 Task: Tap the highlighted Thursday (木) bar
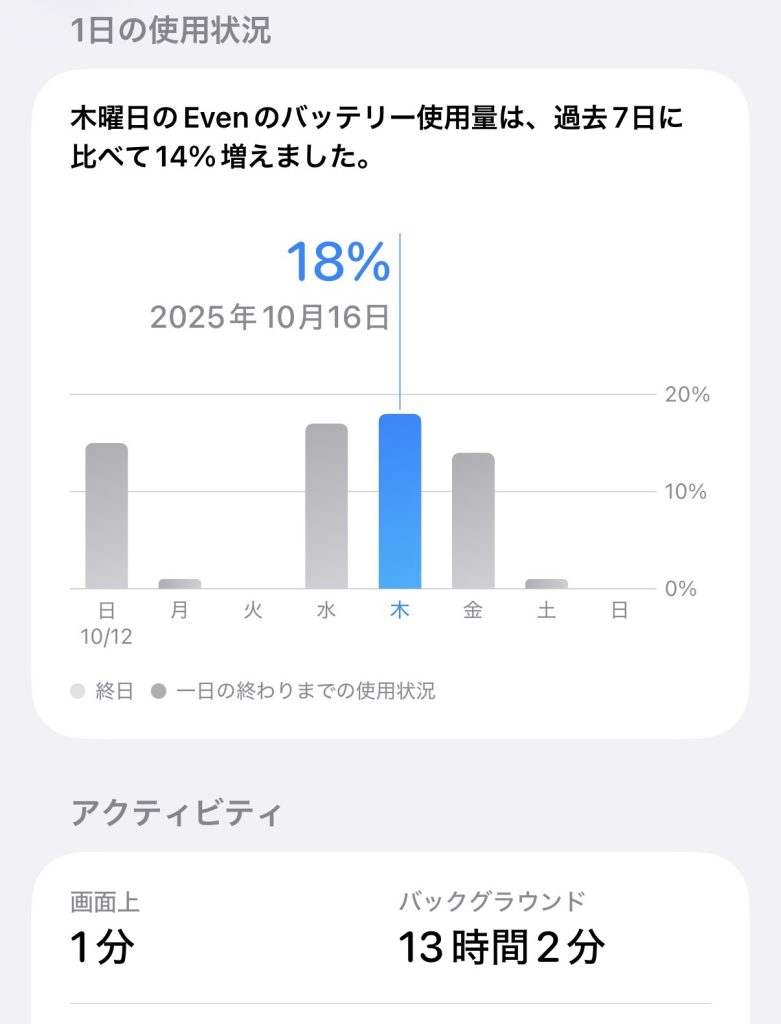(x=399, y=501)
